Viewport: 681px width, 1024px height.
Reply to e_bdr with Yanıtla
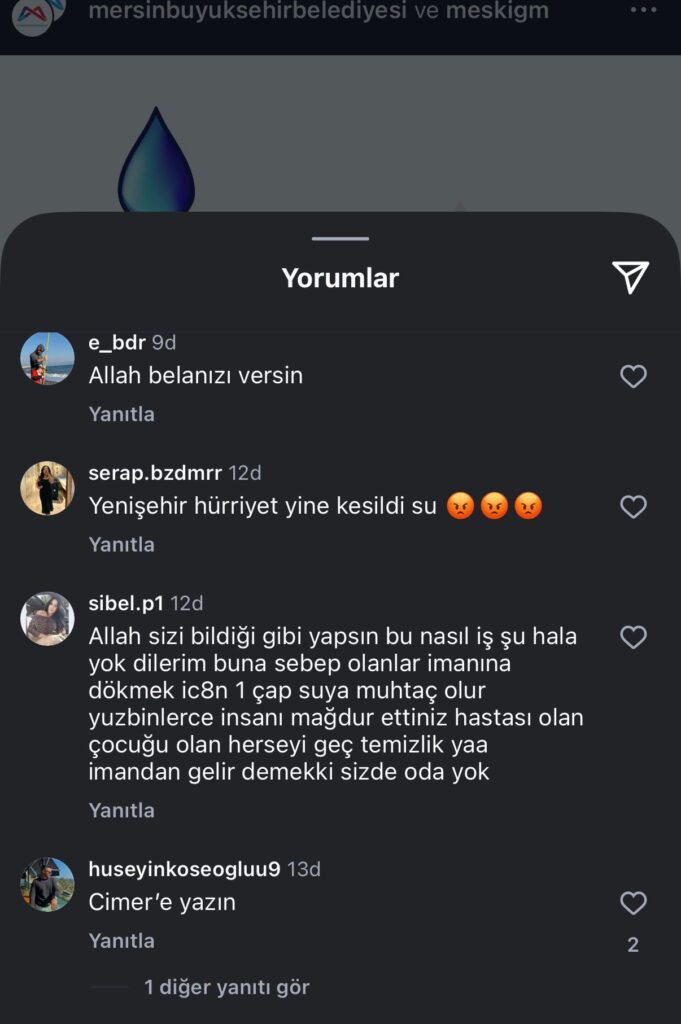click(x=121, y=414)
